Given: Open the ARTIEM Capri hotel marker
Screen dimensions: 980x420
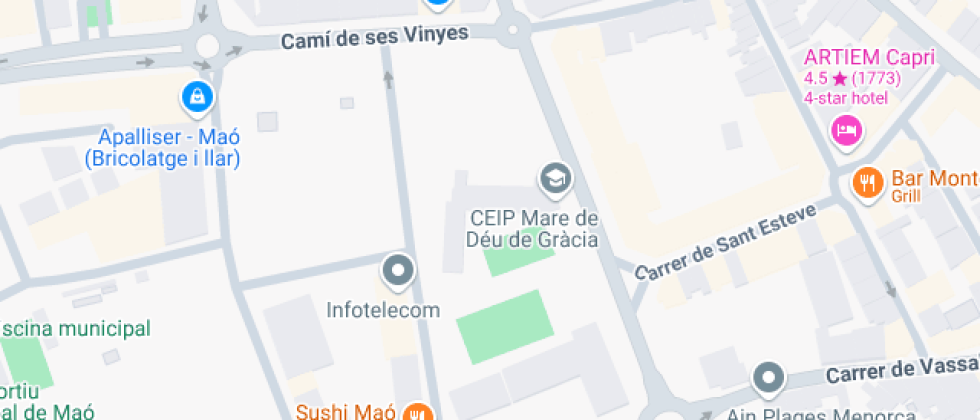Looking at the screenshot, I should tap(847, 130).
